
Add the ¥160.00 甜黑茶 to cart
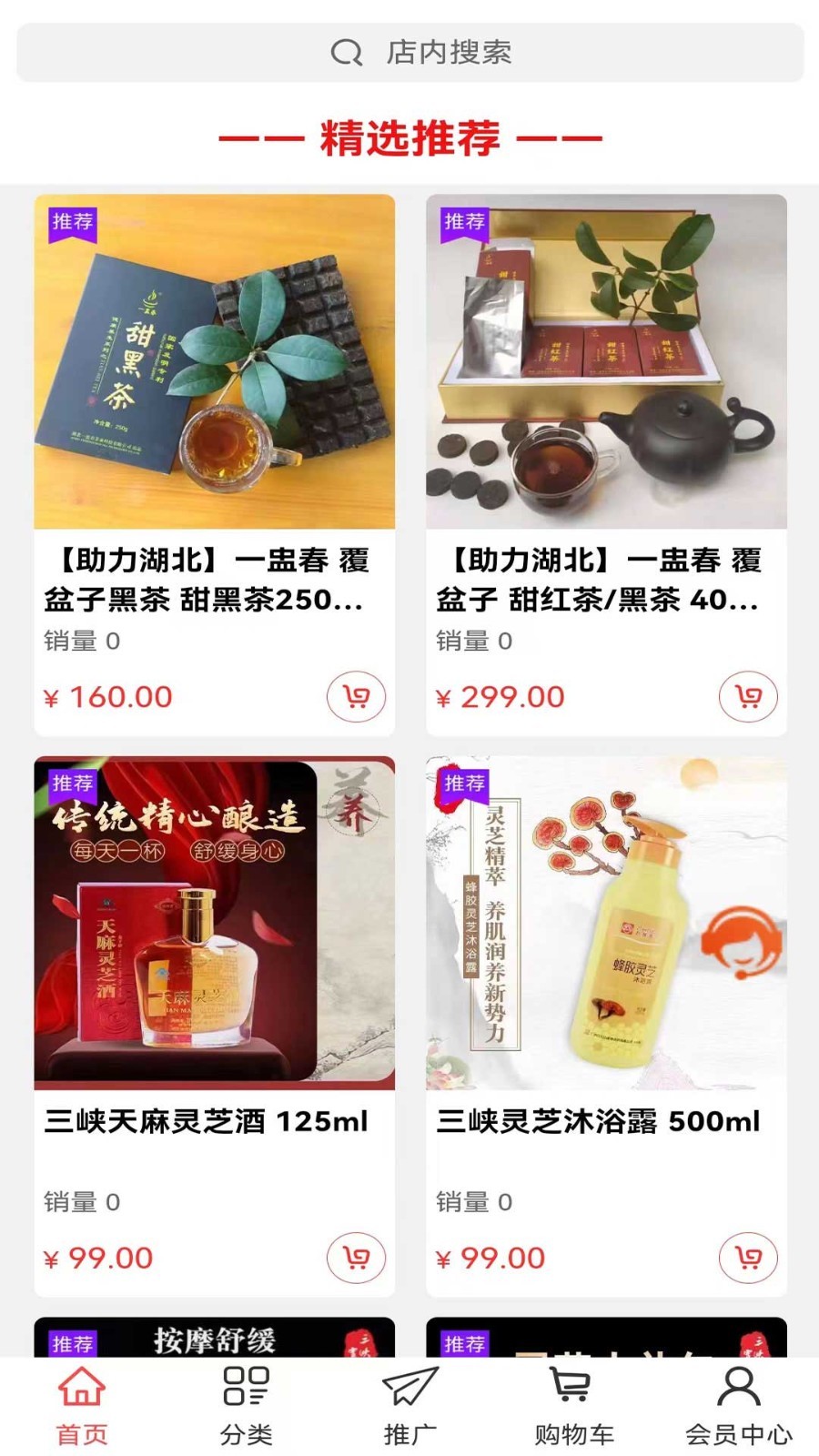pyautogui.click(x=356, y=697)
